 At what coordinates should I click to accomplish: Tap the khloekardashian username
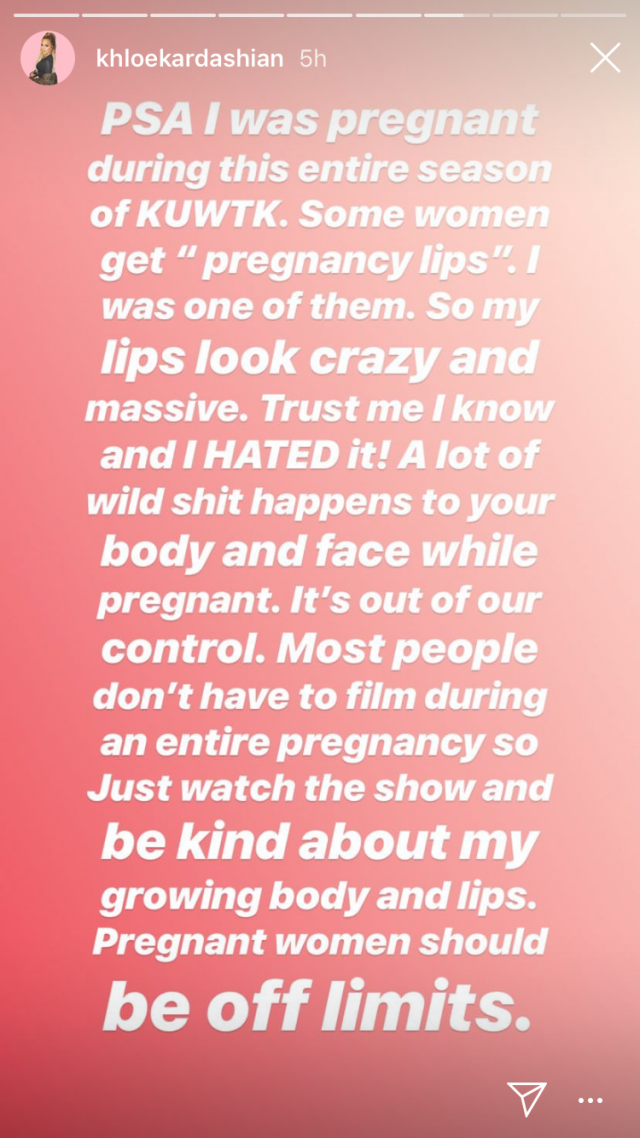point(188,59)
